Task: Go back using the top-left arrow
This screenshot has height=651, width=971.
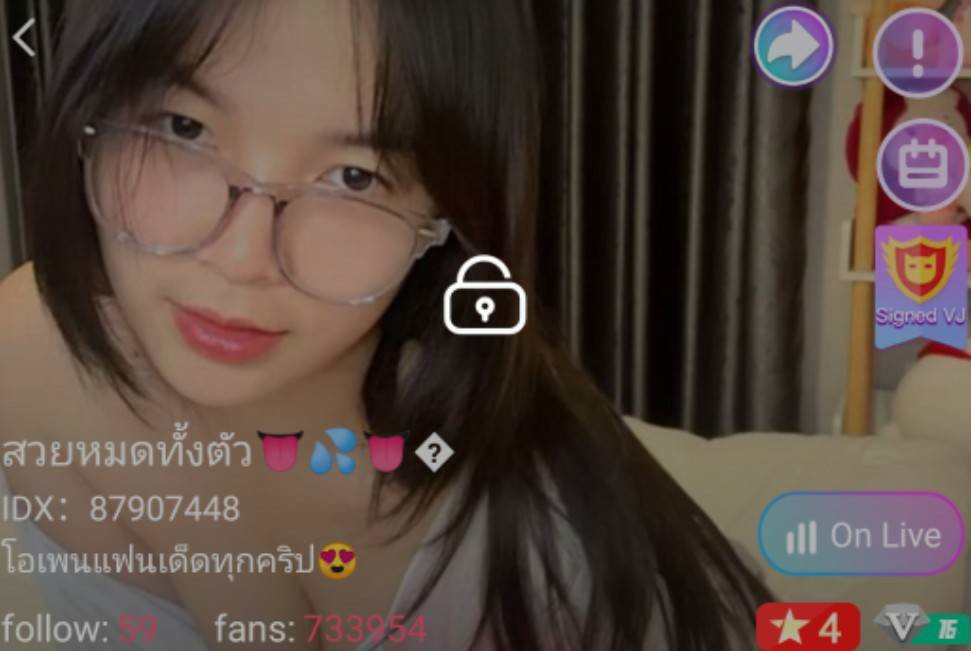Action: click(x=24, y=38)
